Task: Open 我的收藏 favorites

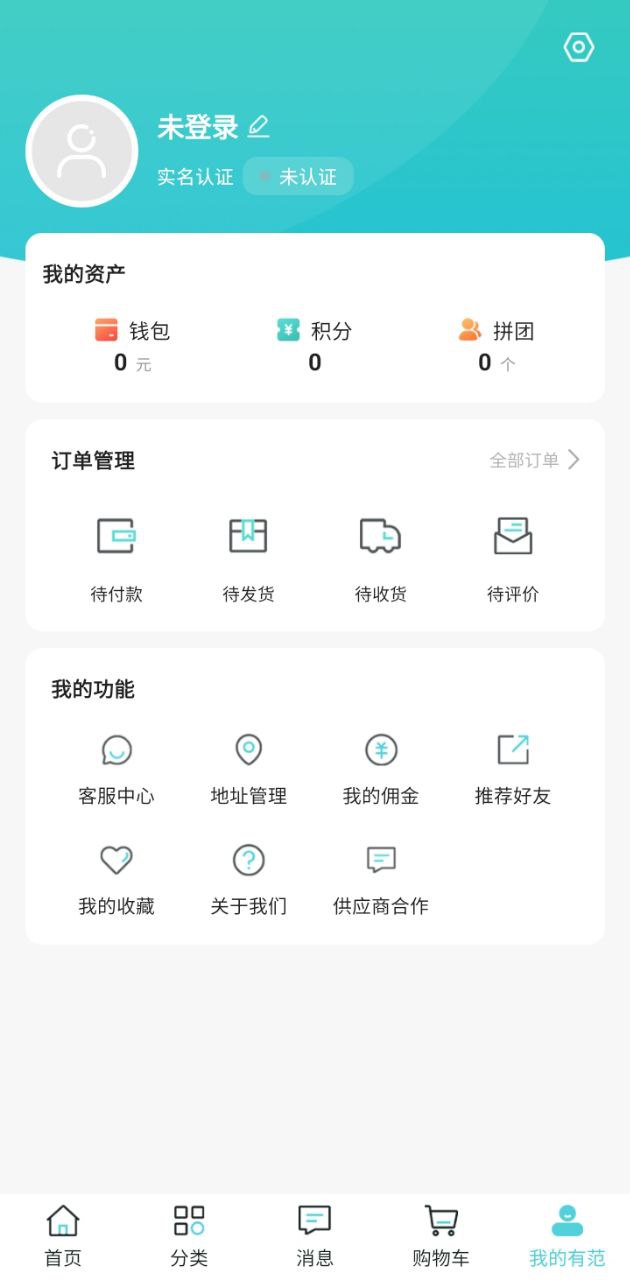Action: click(x=116, y=879)
